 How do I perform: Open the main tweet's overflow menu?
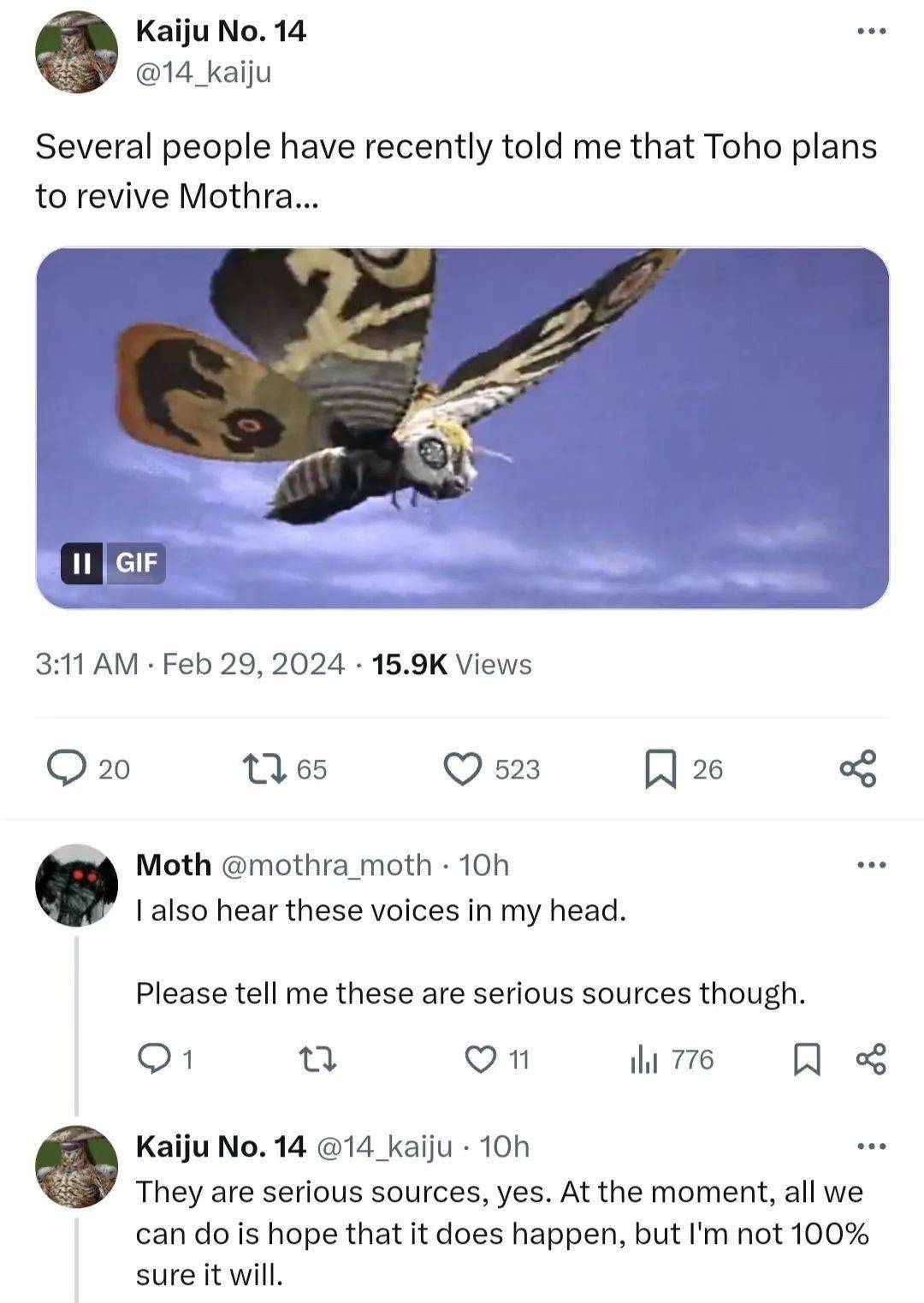coord(871,32)
